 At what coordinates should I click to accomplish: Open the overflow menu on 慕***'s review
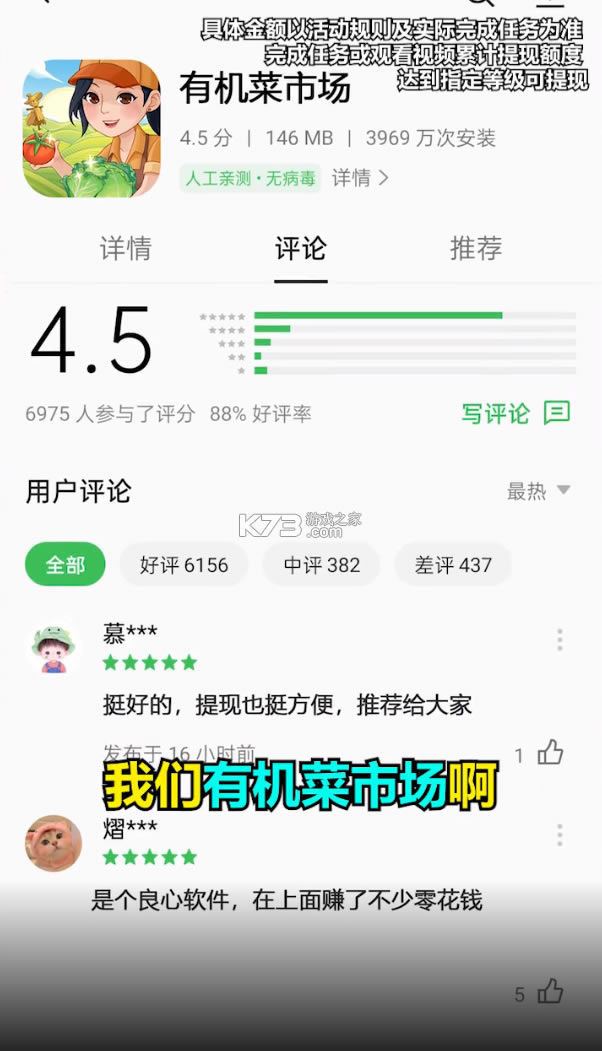(559, 640)
